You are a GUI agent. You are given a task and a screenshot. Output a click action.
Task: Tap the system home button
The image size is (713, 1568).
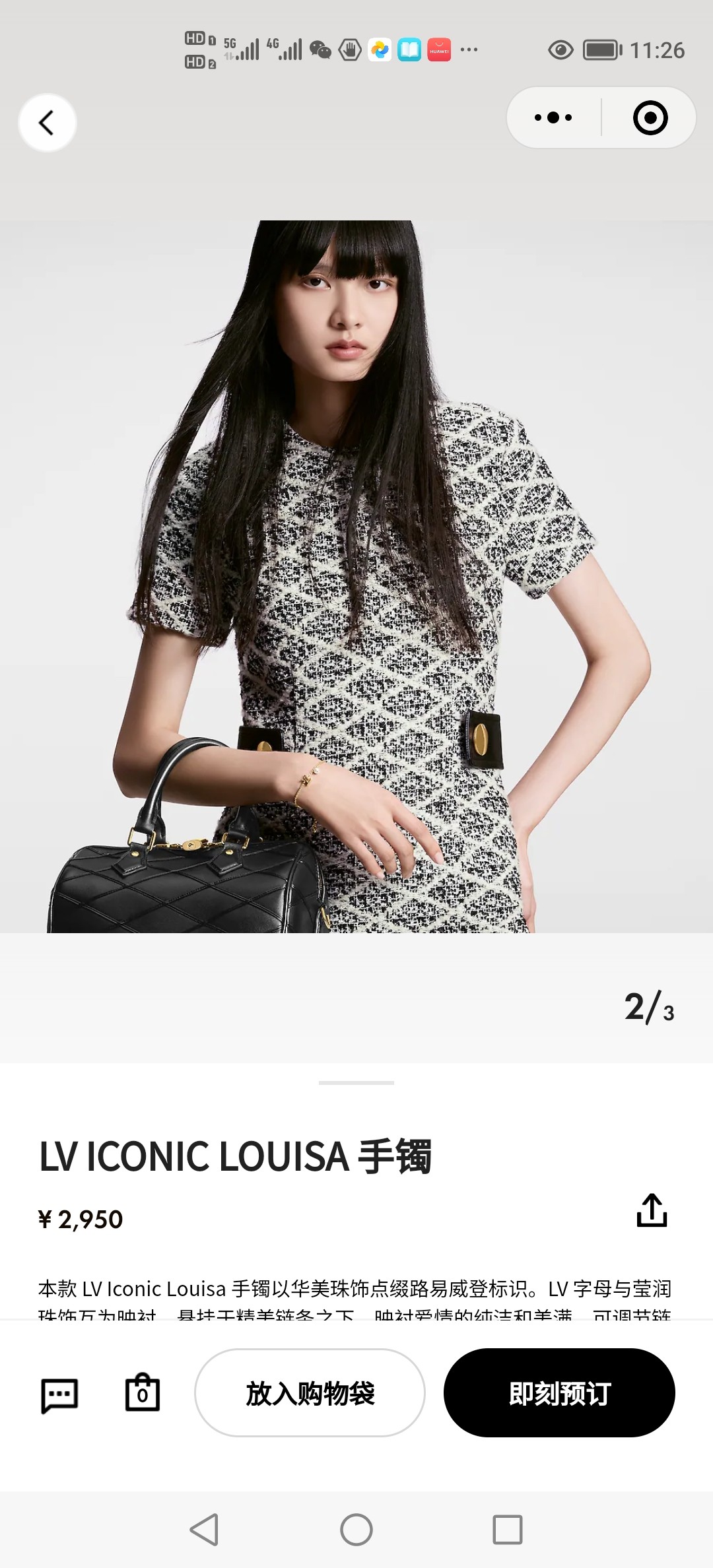click(x=356, y=1530)
